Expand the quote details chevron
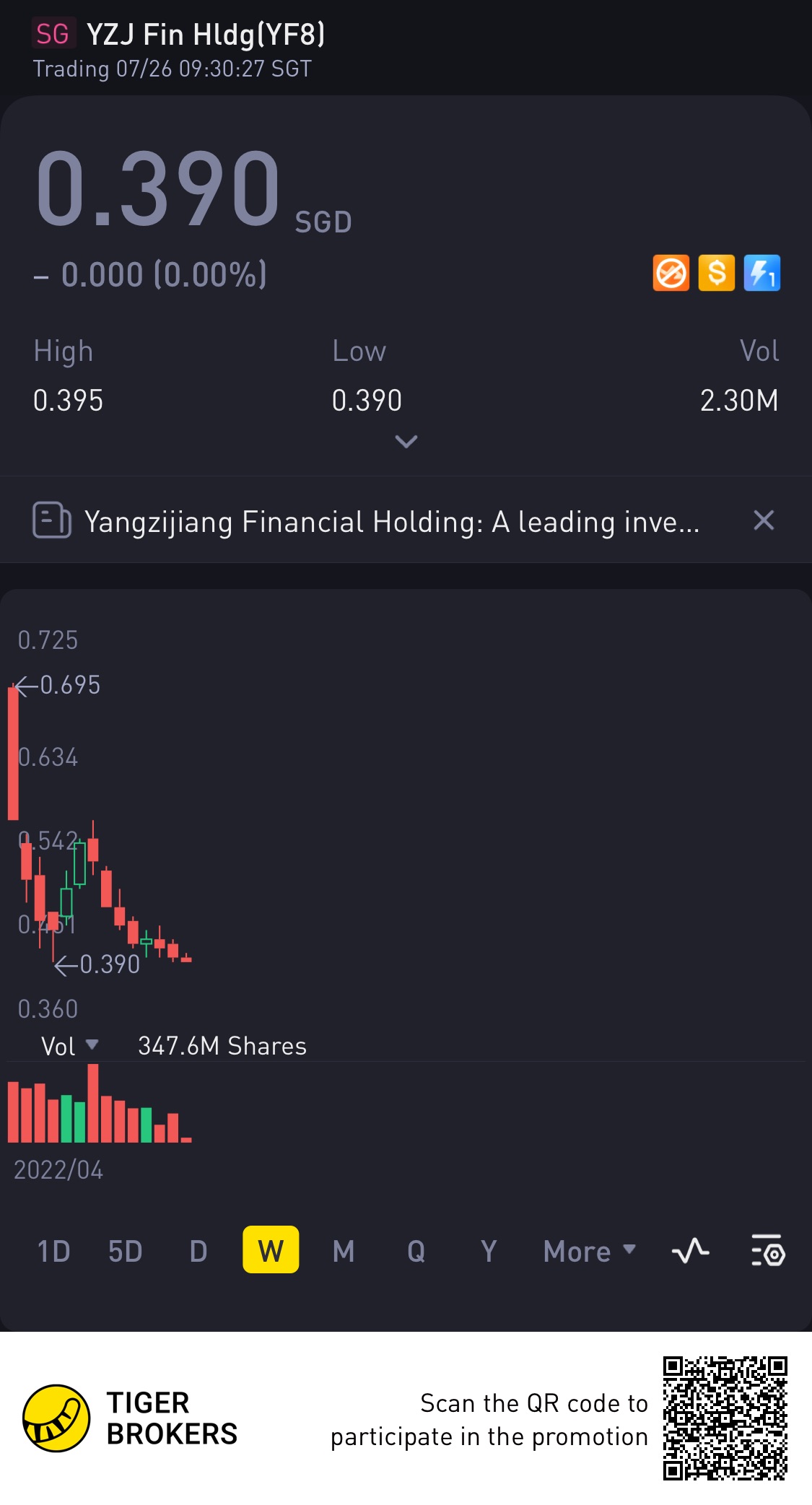Screen dimensions: 812x1505 click(x=406, y=441)
